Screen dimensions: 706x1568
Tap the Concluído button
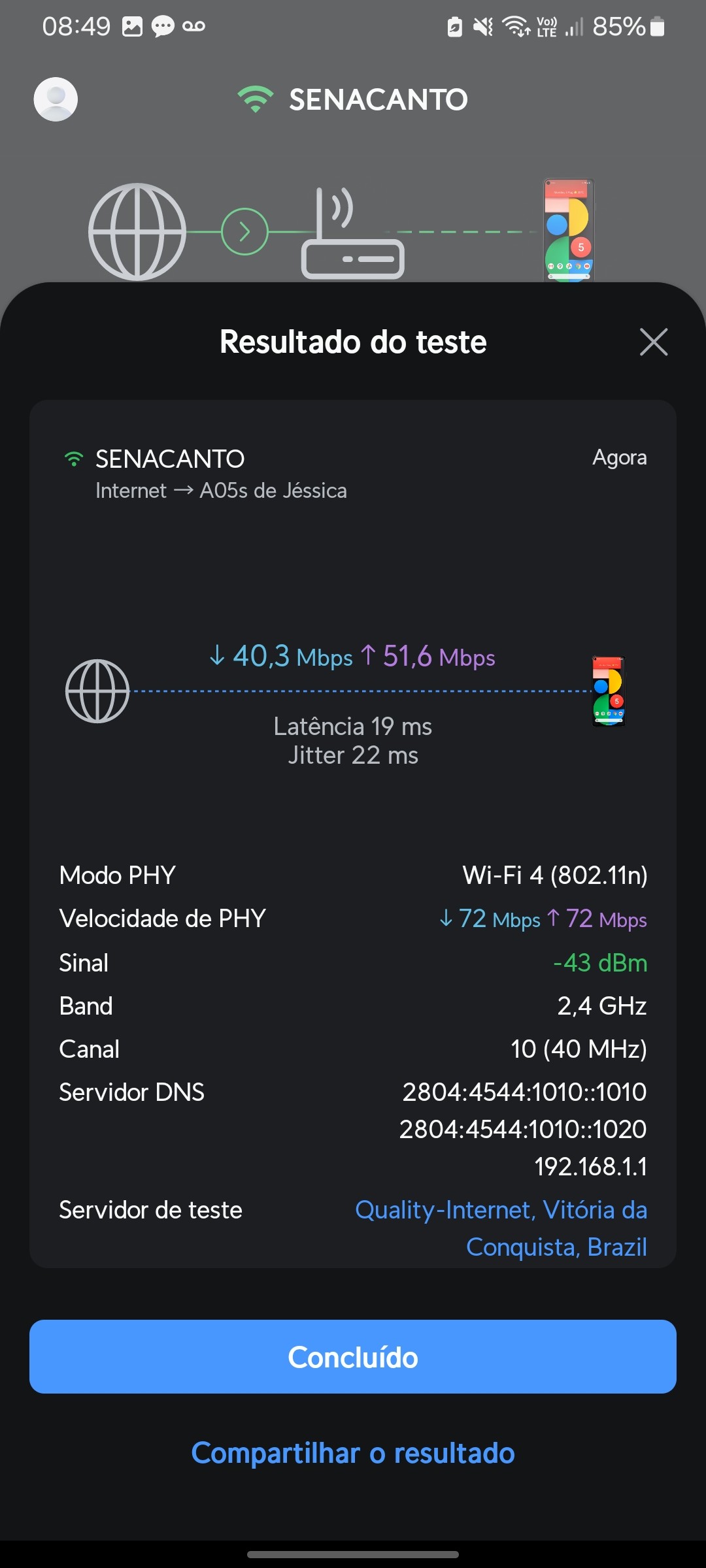[x=353, y=1357]
